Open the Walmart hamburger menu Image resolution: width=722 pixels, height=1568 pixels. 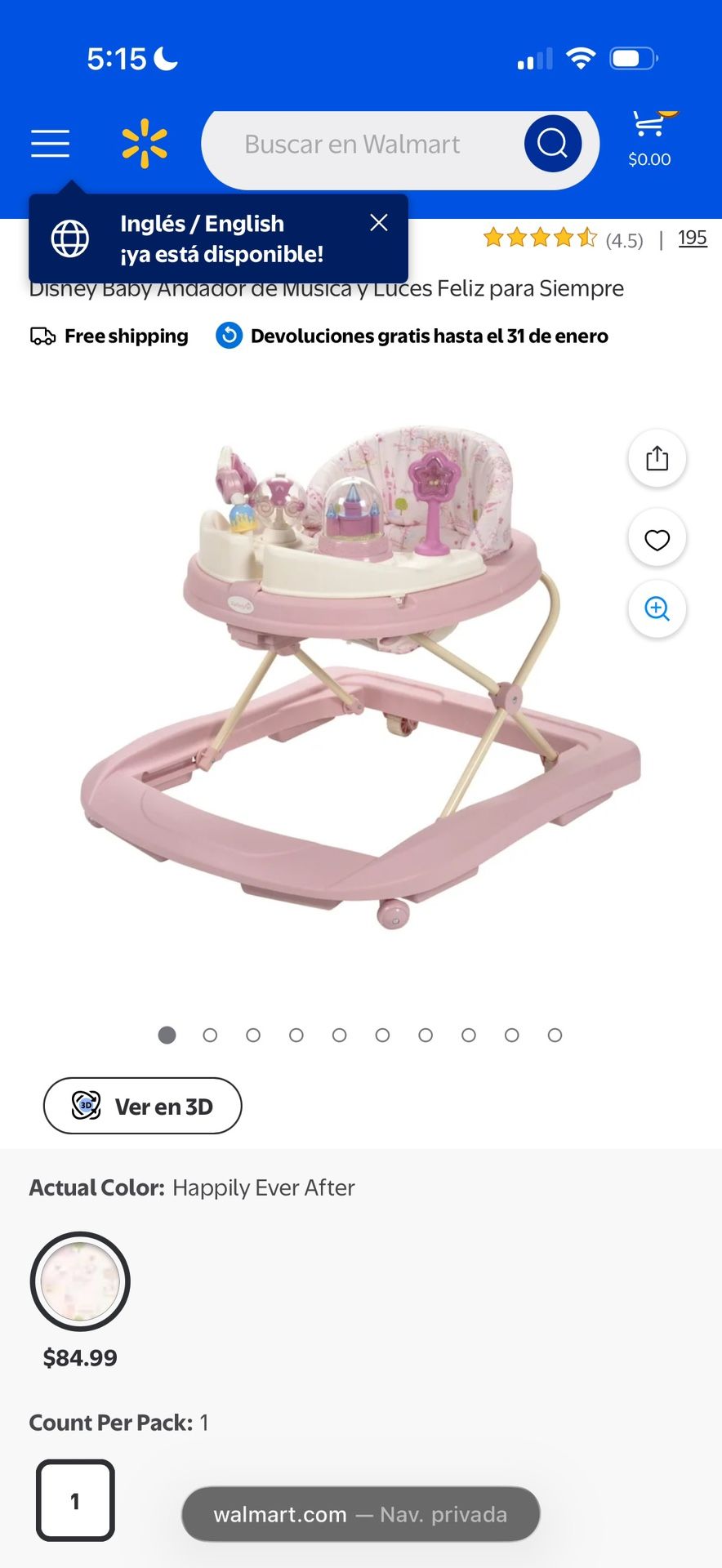[x=49, y=143]
